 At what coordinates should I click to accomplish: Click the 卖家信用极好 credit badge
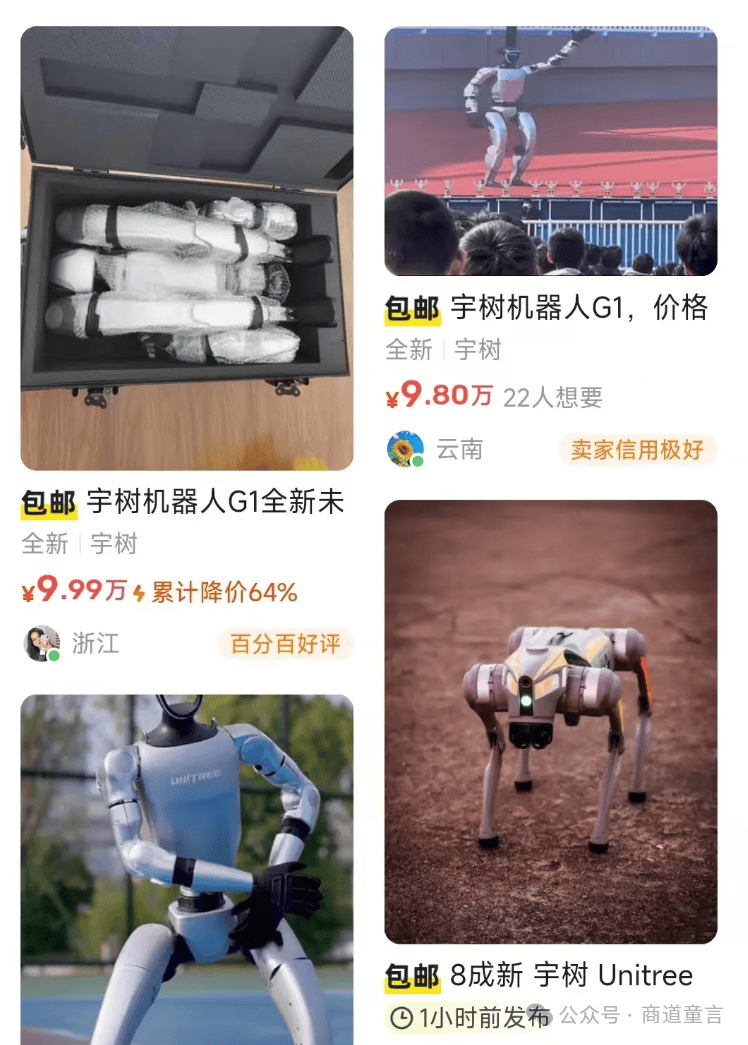pos(638,450)
